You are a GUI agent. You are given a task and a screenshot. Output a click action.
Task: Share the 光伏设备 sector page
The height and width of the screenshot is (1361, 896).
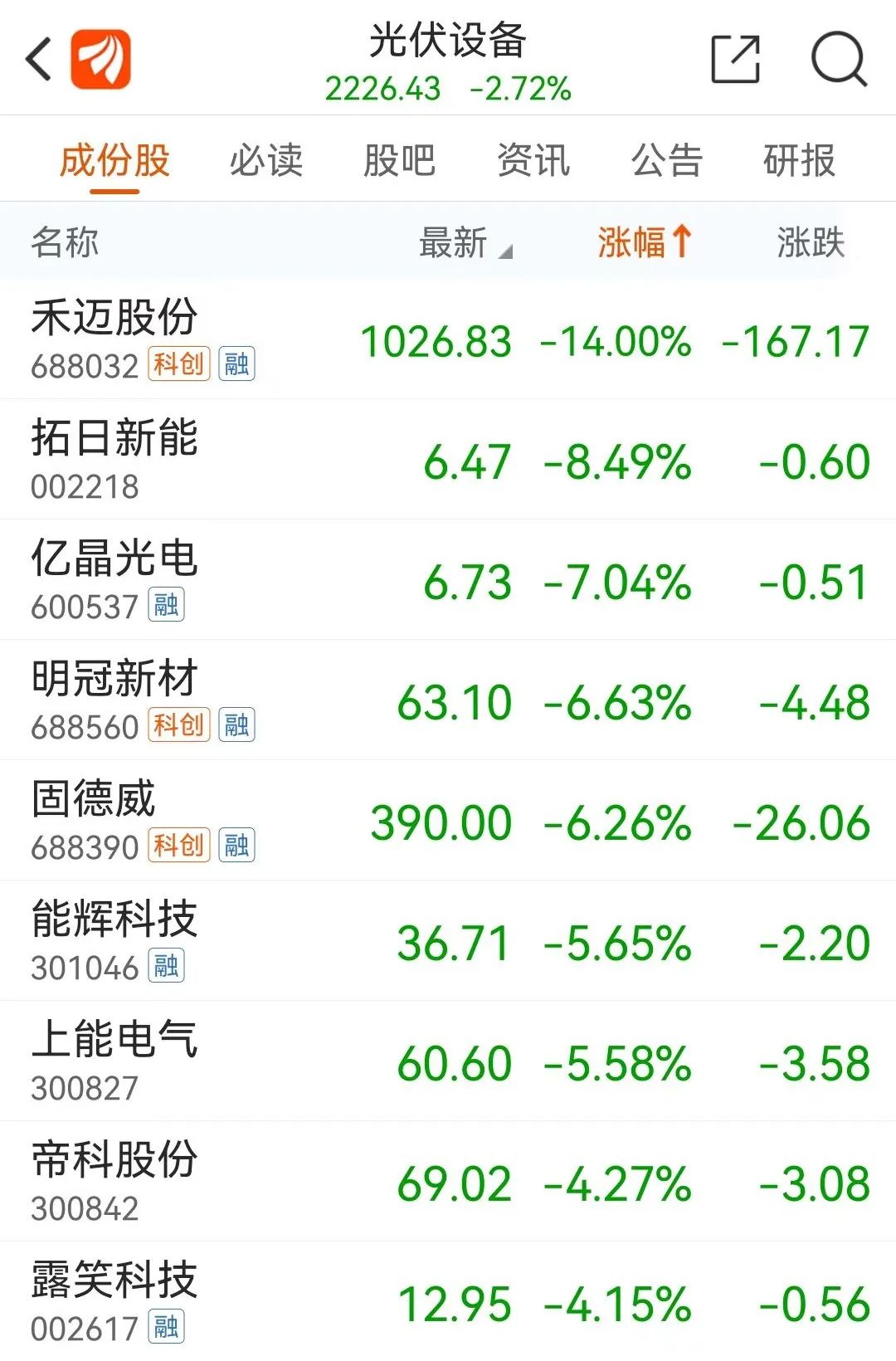(736, 60)
